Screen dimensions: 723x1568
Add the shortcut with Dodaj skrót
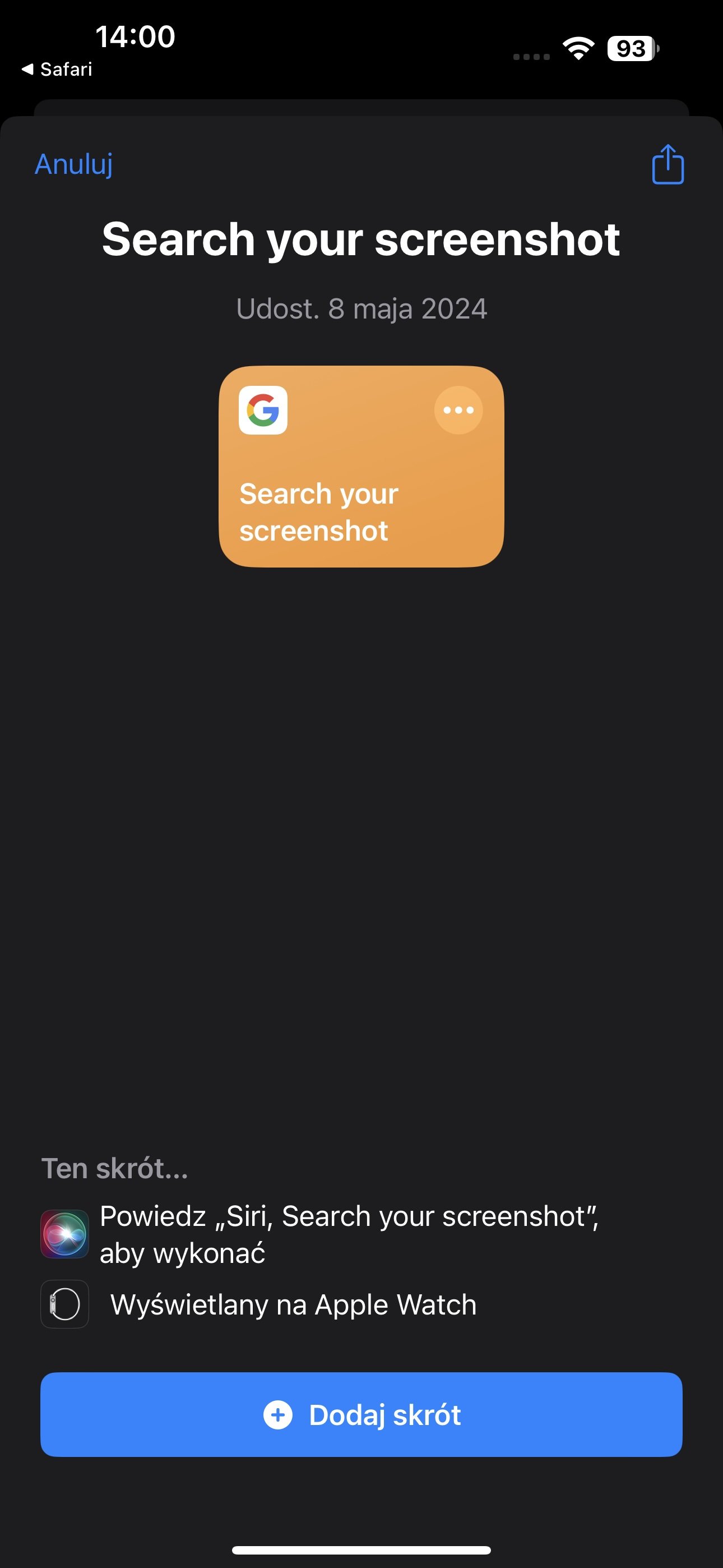(x=361, y=1414)
